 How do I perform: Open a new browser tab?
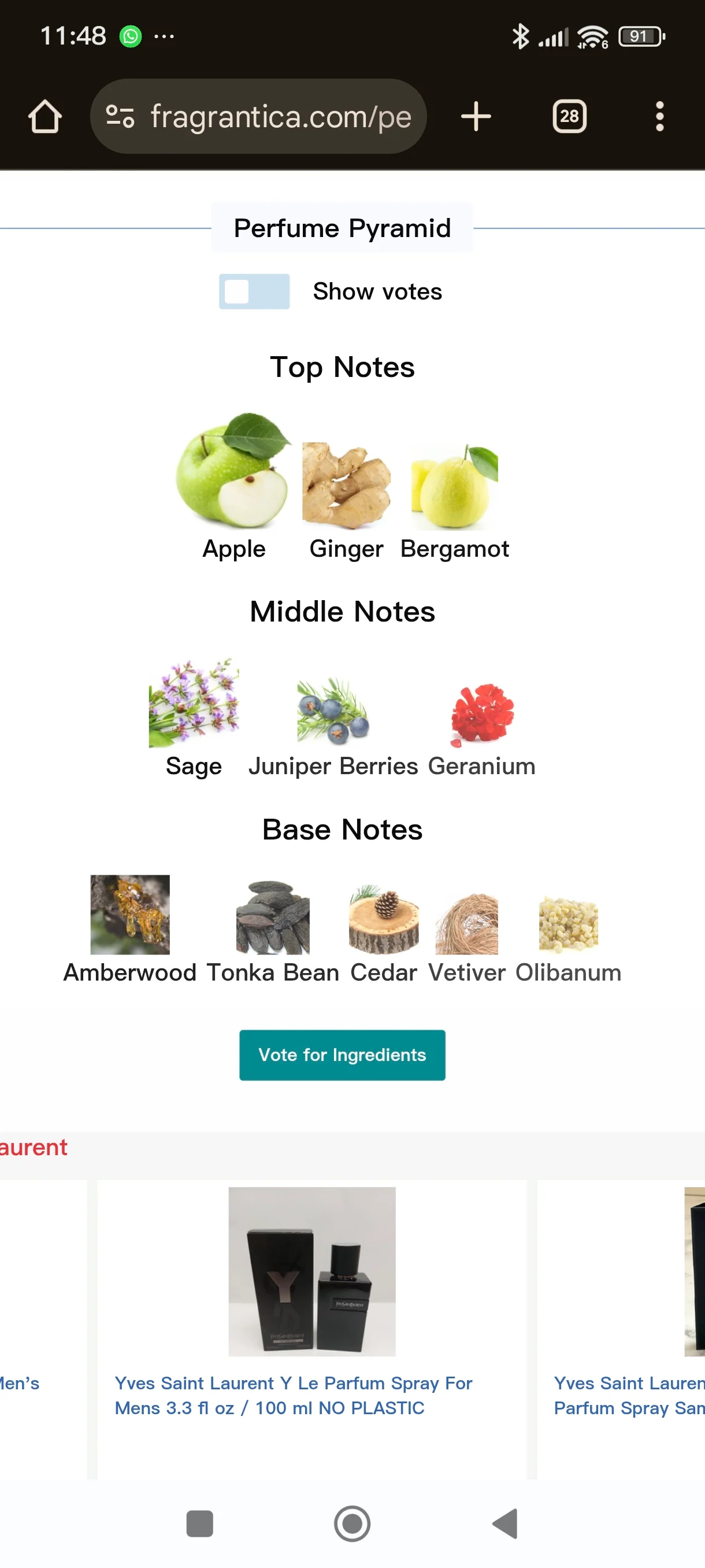(x=476, y=116)
